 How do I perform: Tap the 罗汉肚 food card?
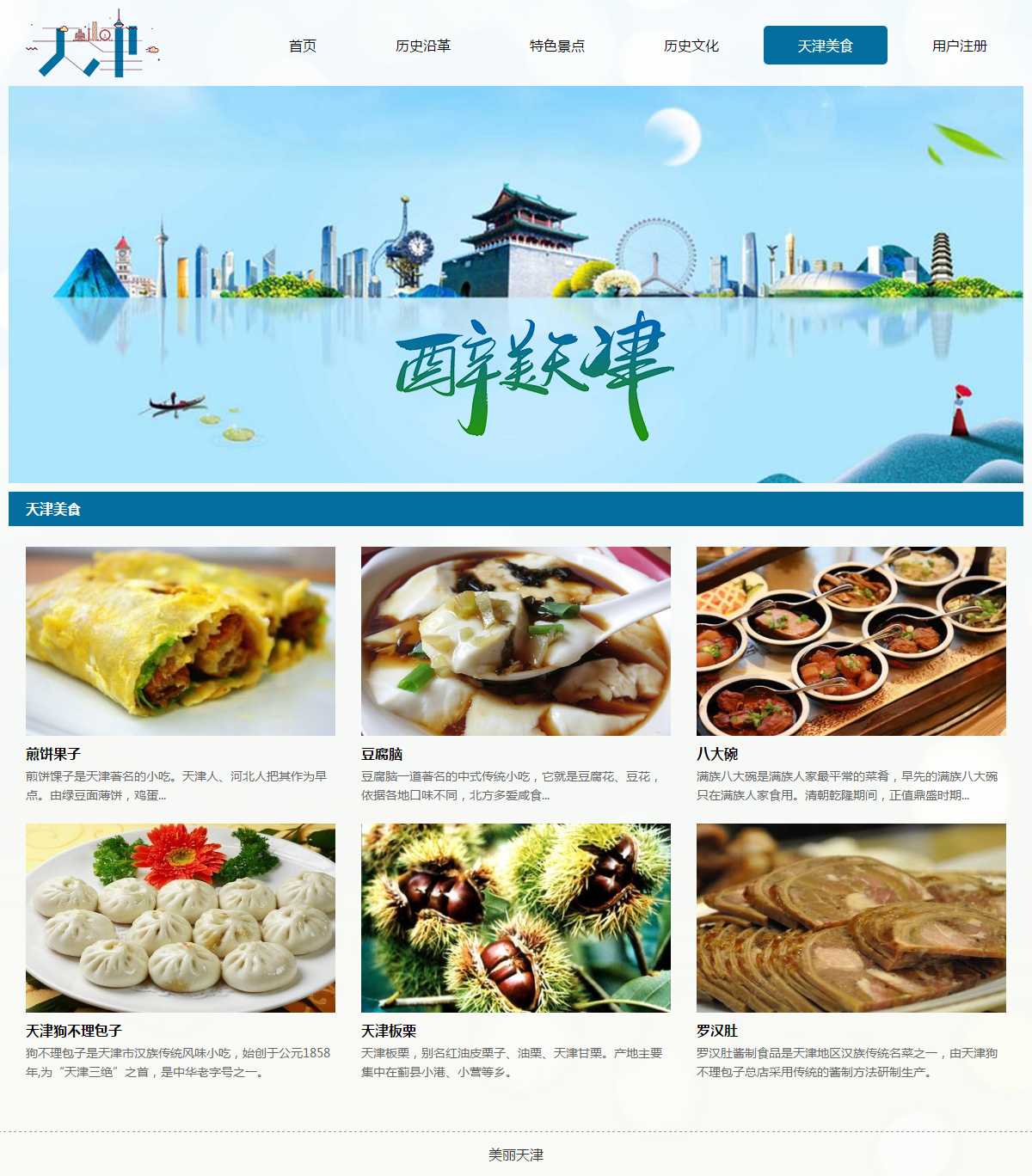click(x=851, y=918)
